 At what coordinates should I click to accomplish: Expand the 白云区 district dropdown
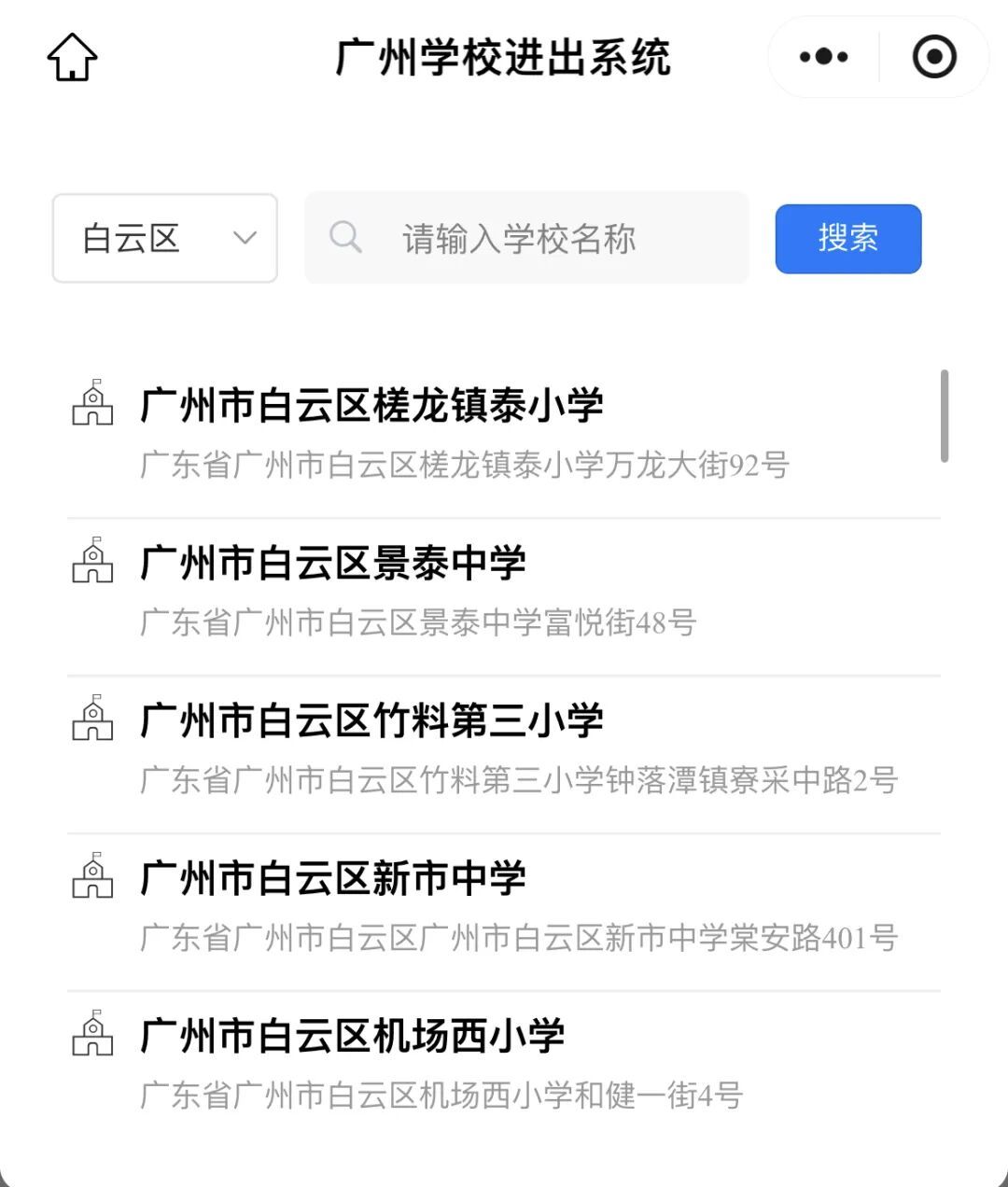165,238
